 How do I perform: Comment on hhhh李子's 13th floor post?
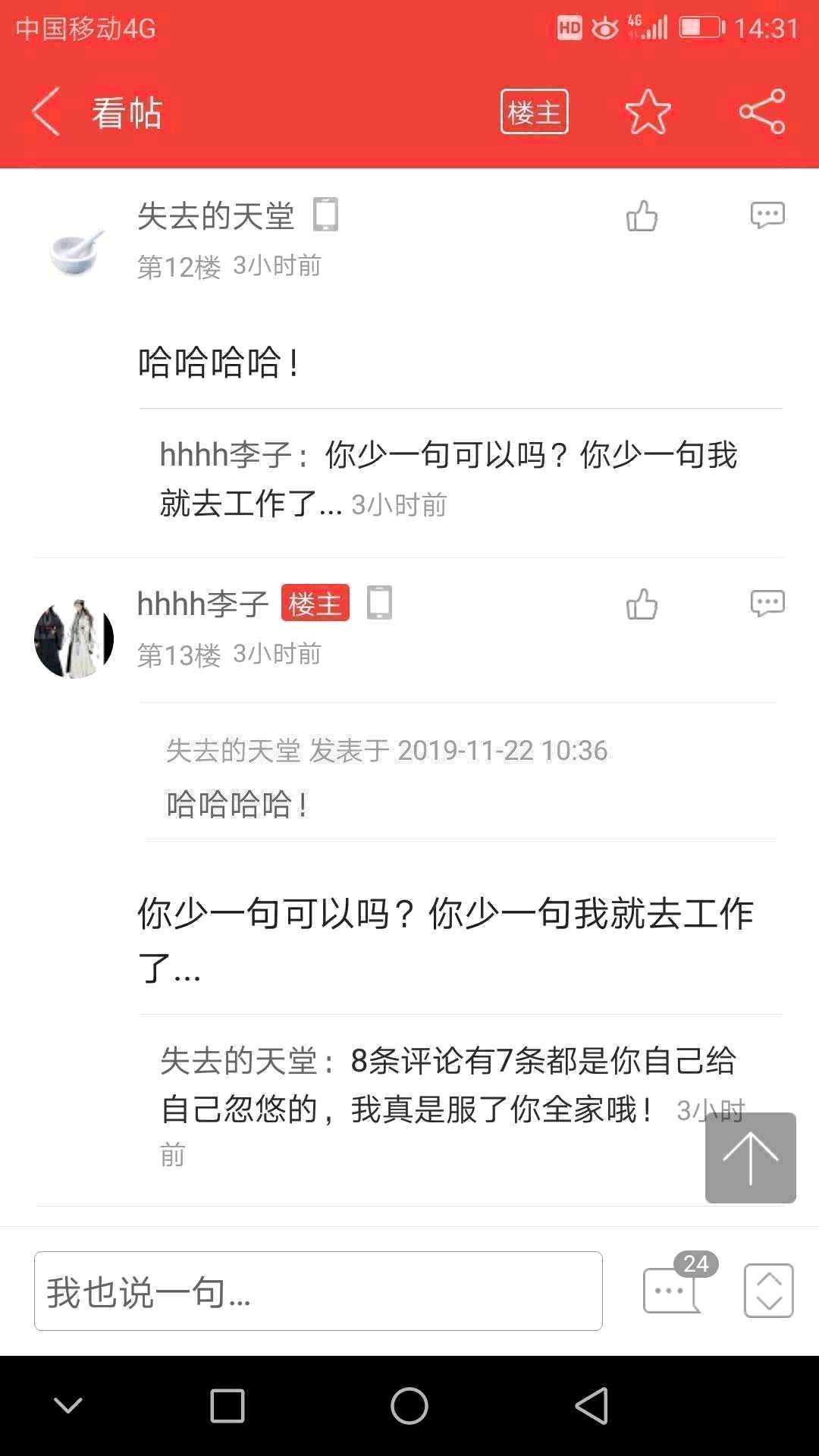tap(767, 604)
